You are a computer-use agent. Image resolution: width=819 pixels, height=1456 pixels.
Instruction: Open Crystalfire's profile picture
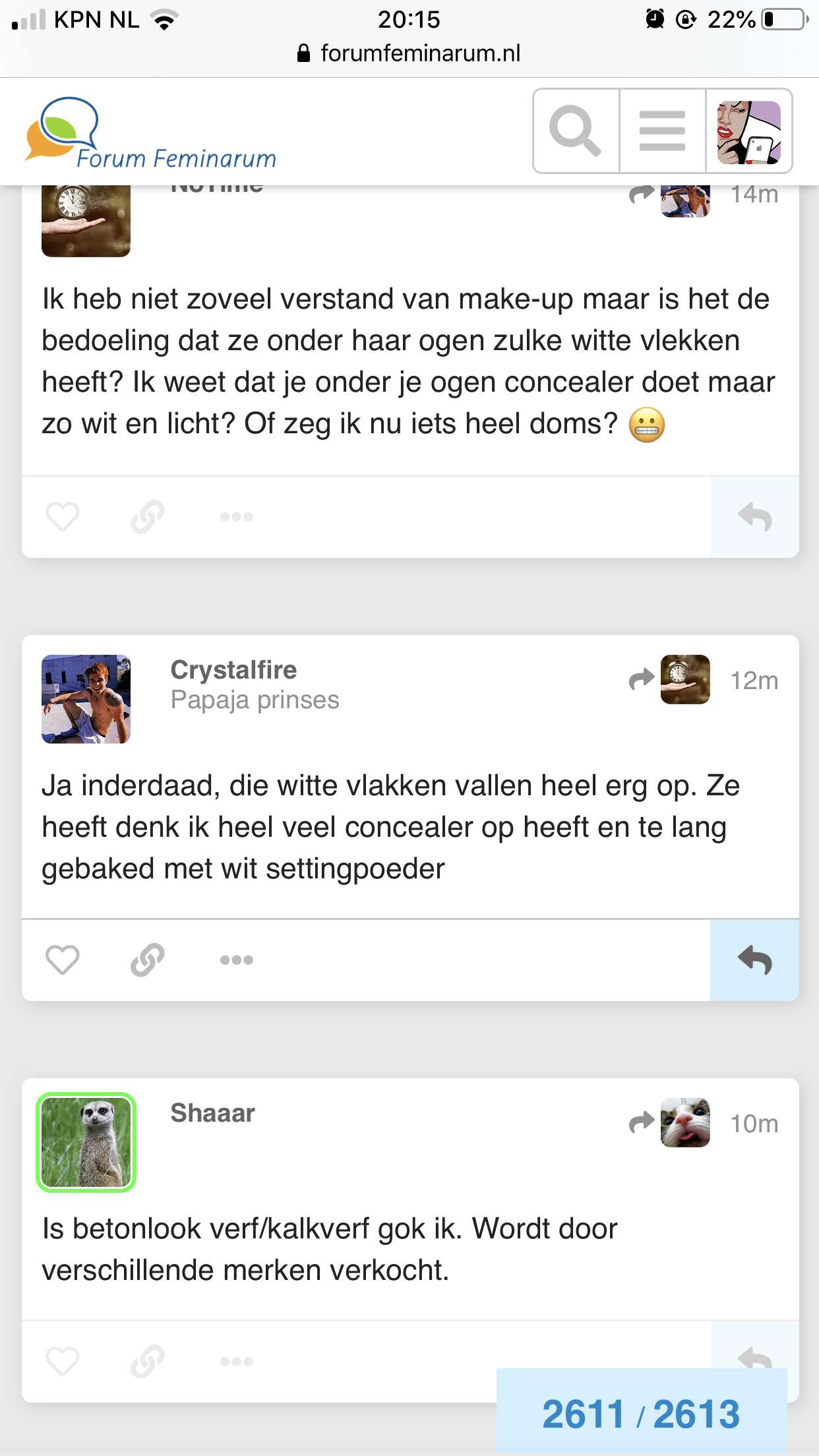86,699
